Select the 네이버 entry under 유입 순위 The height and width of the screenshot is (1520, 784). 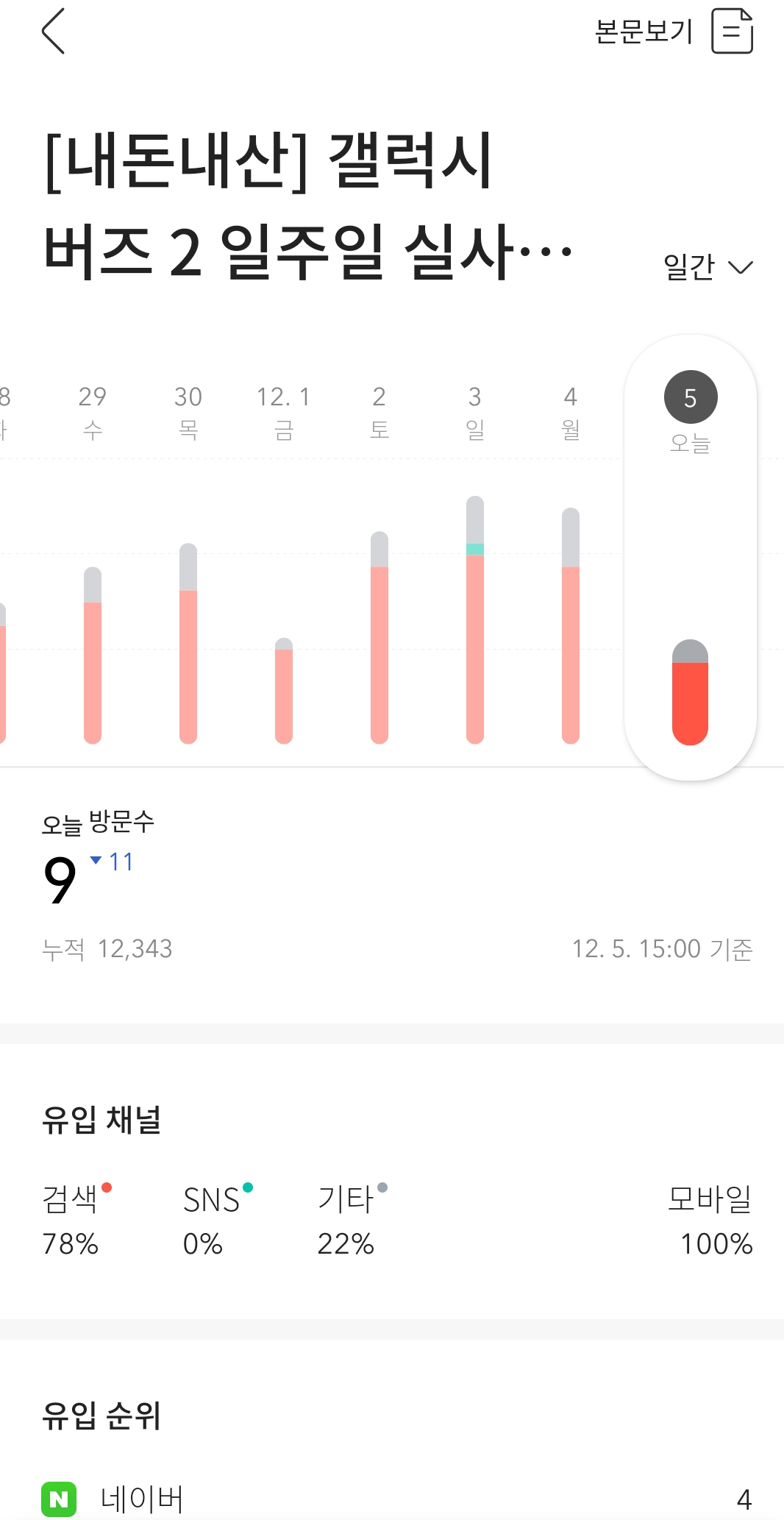pyautogui.click(x=140, y=1497)
